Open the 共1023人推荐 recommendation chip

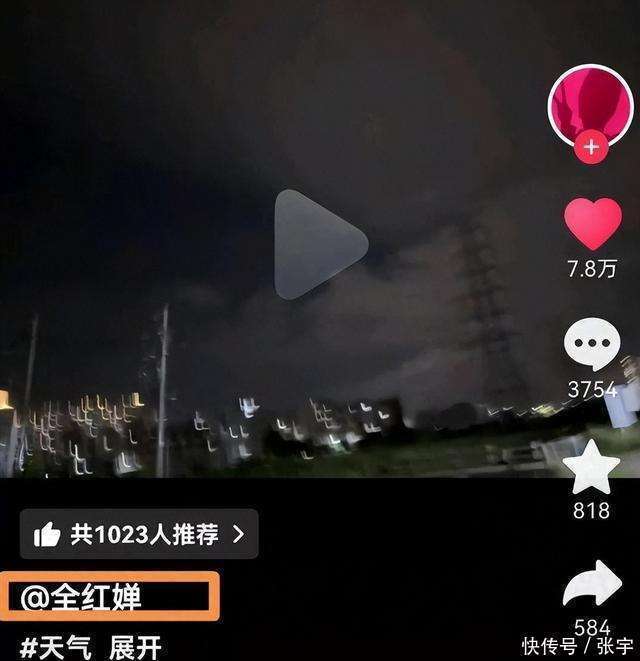click(x=139, y=534)
